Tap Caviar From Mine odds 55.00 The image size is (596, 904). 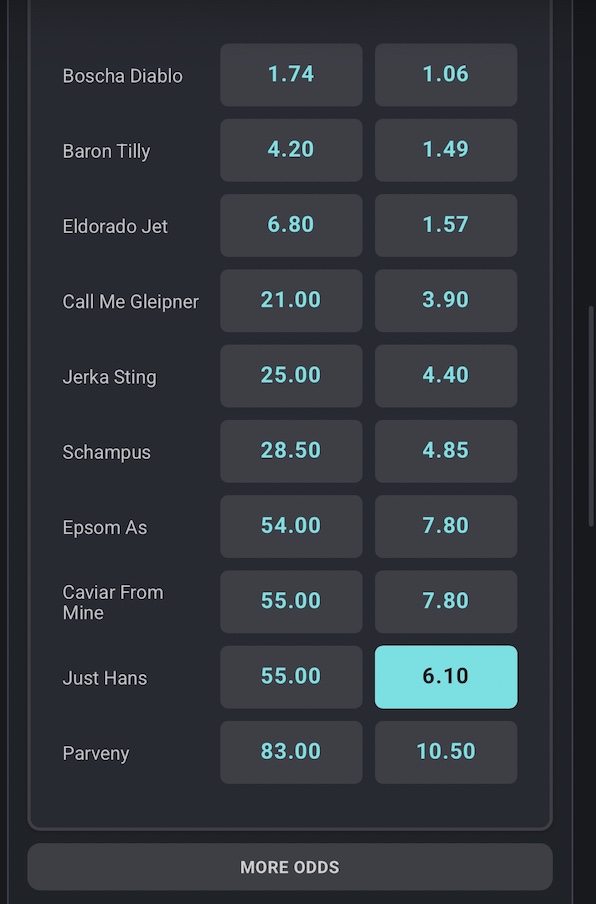click(291, 602)
